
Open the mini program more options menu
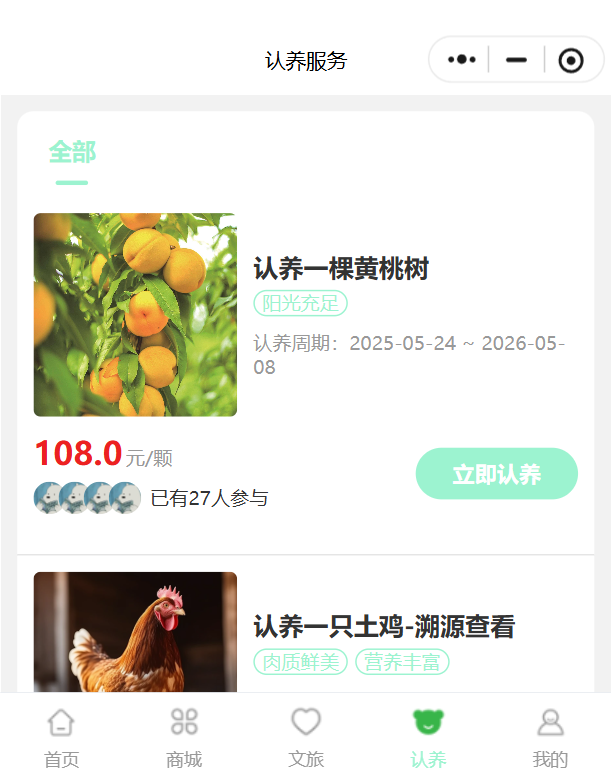462,60
